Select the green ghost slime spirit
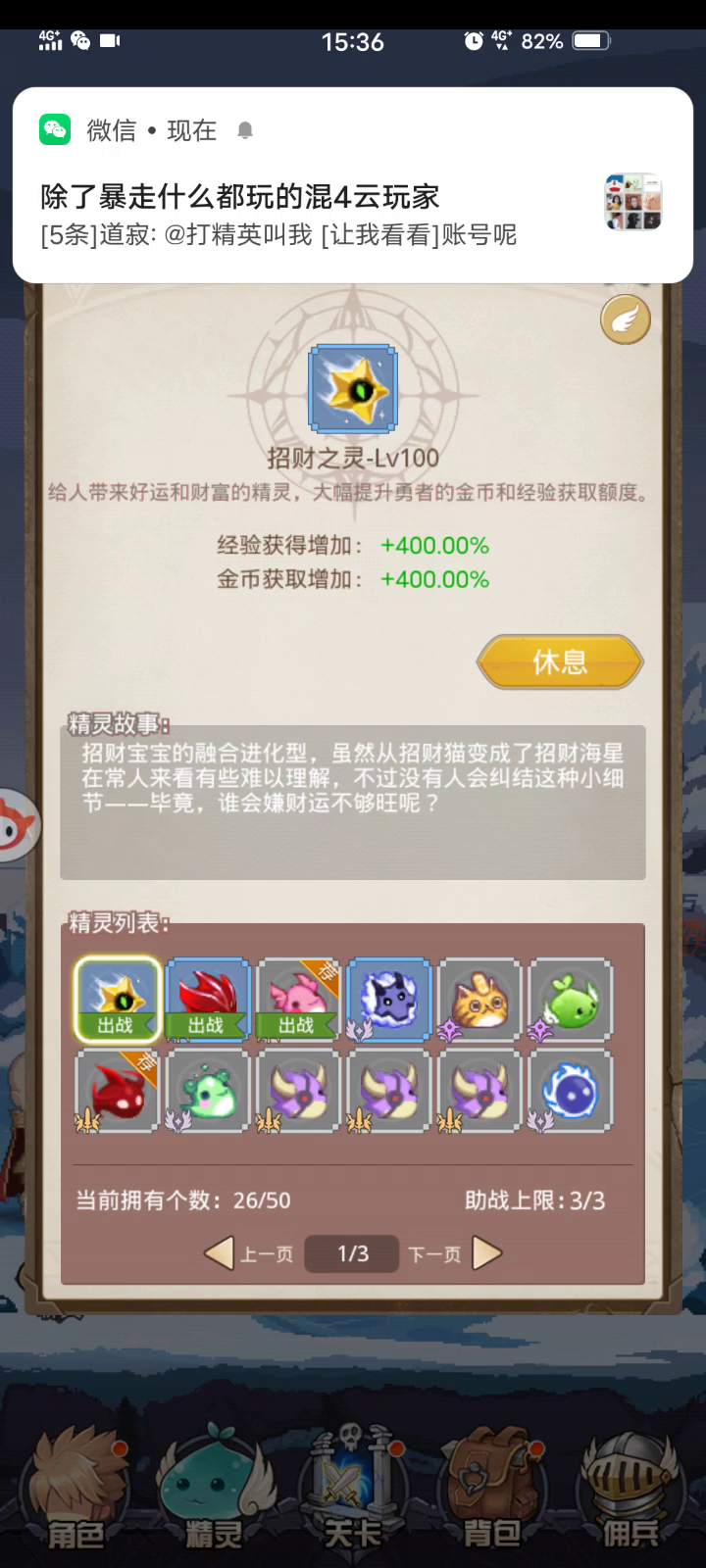The width and height of the screenshot is (706, 1568). pos(207,1091)
